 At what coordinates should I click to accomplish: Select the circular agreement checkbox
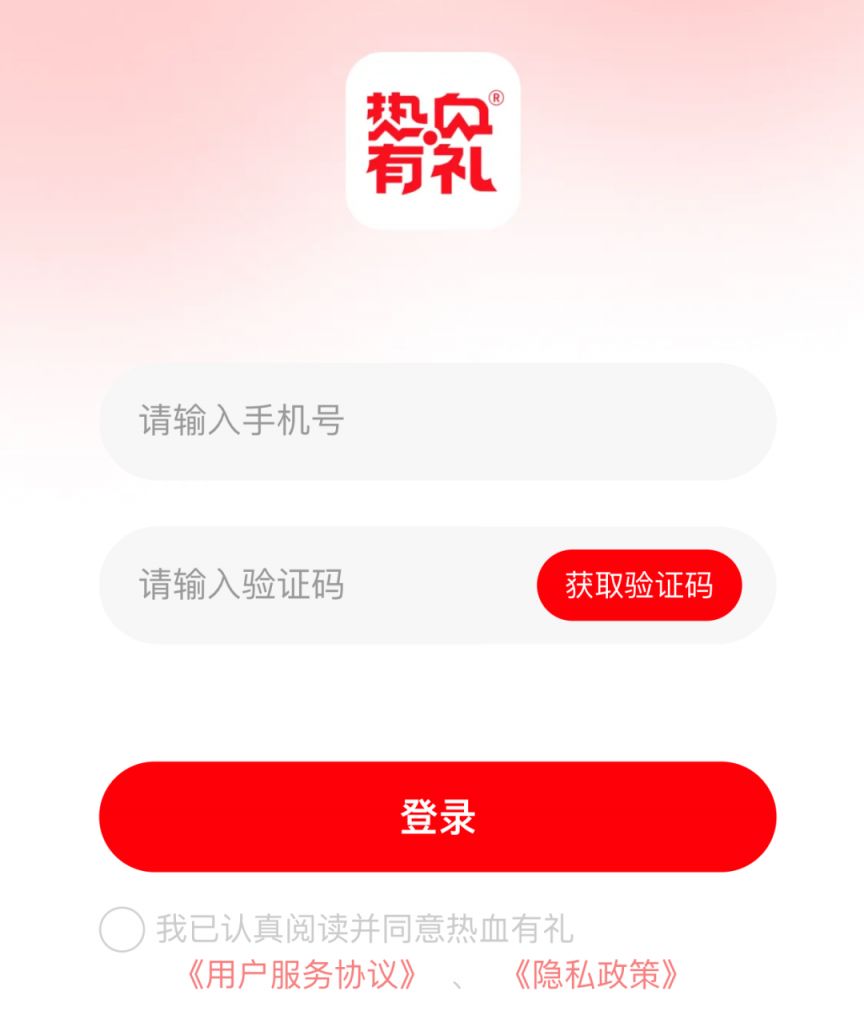tap(122, 929)
